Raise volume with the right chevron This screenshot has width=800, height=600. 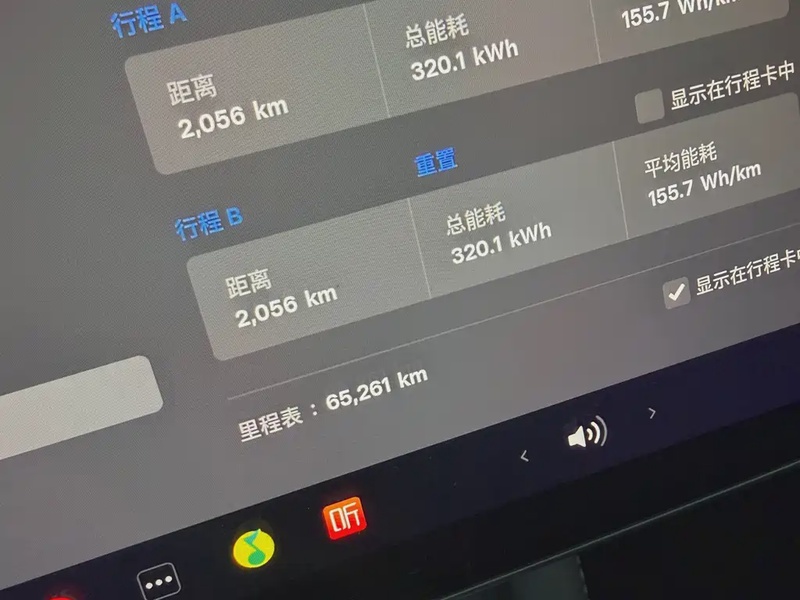(x=652, y=412)
